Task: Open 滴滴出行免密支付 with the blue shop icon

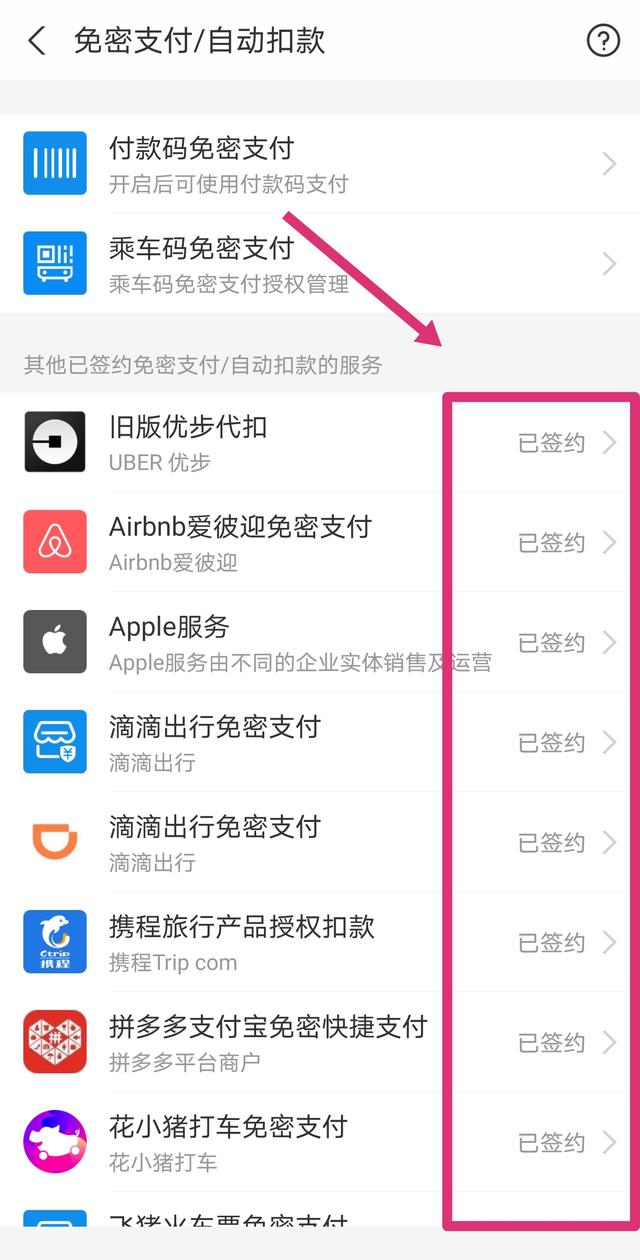Action: click(x=320, y=742)
